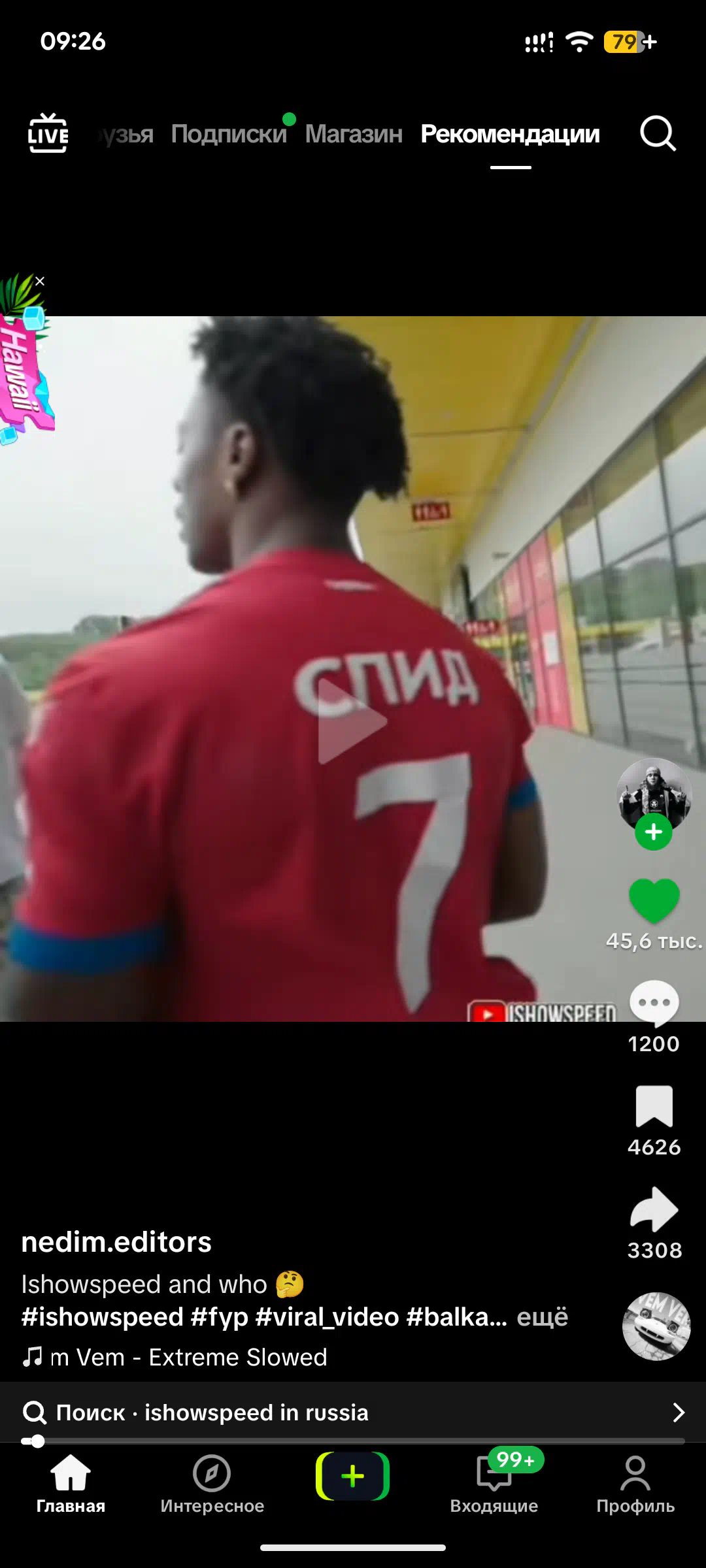The image size is (706, 1568).
Task: Share this video
Action: pos(654,1209)
